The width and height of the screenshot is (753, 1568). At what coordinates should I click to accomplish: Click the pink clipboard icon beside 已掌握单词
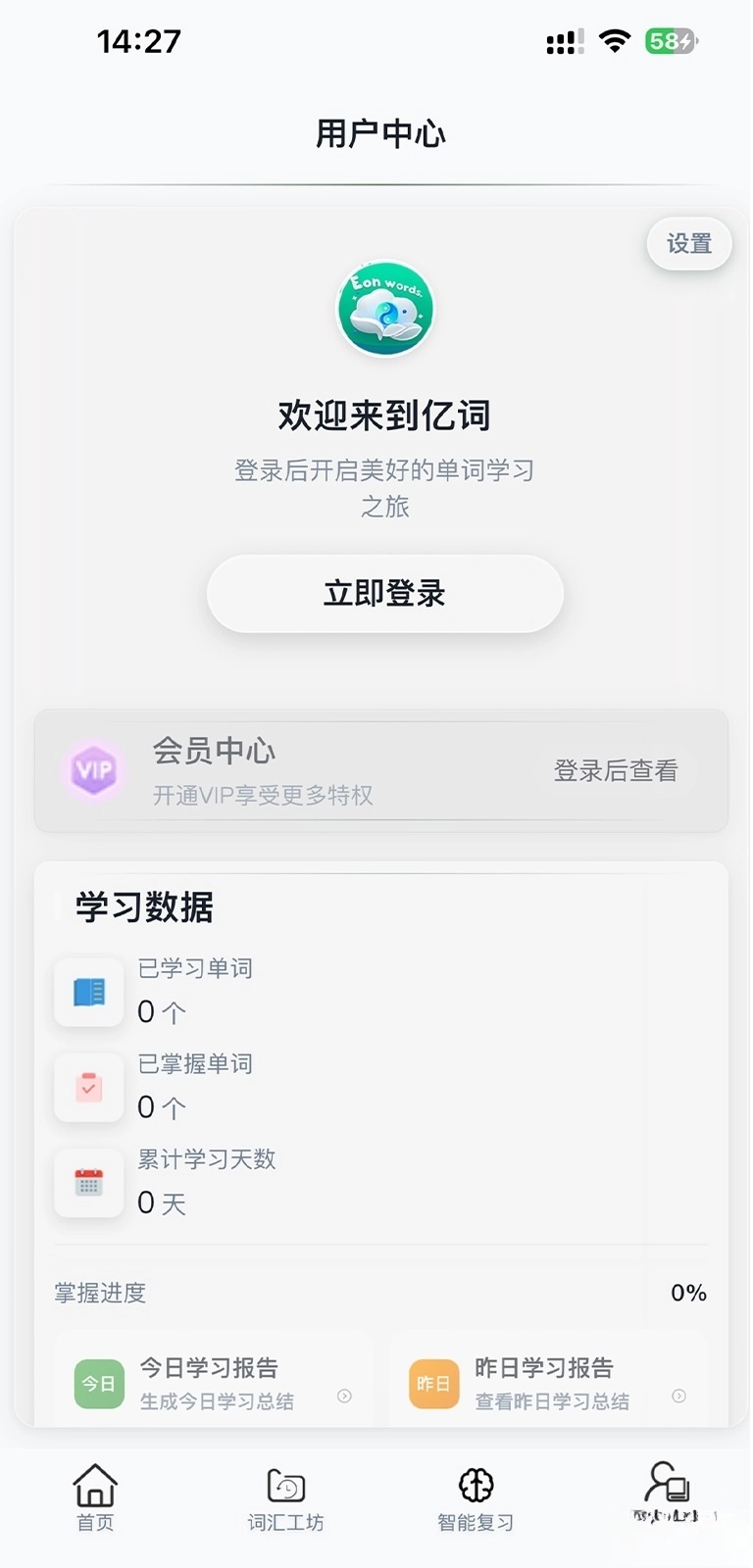[x=88, y=1088]
